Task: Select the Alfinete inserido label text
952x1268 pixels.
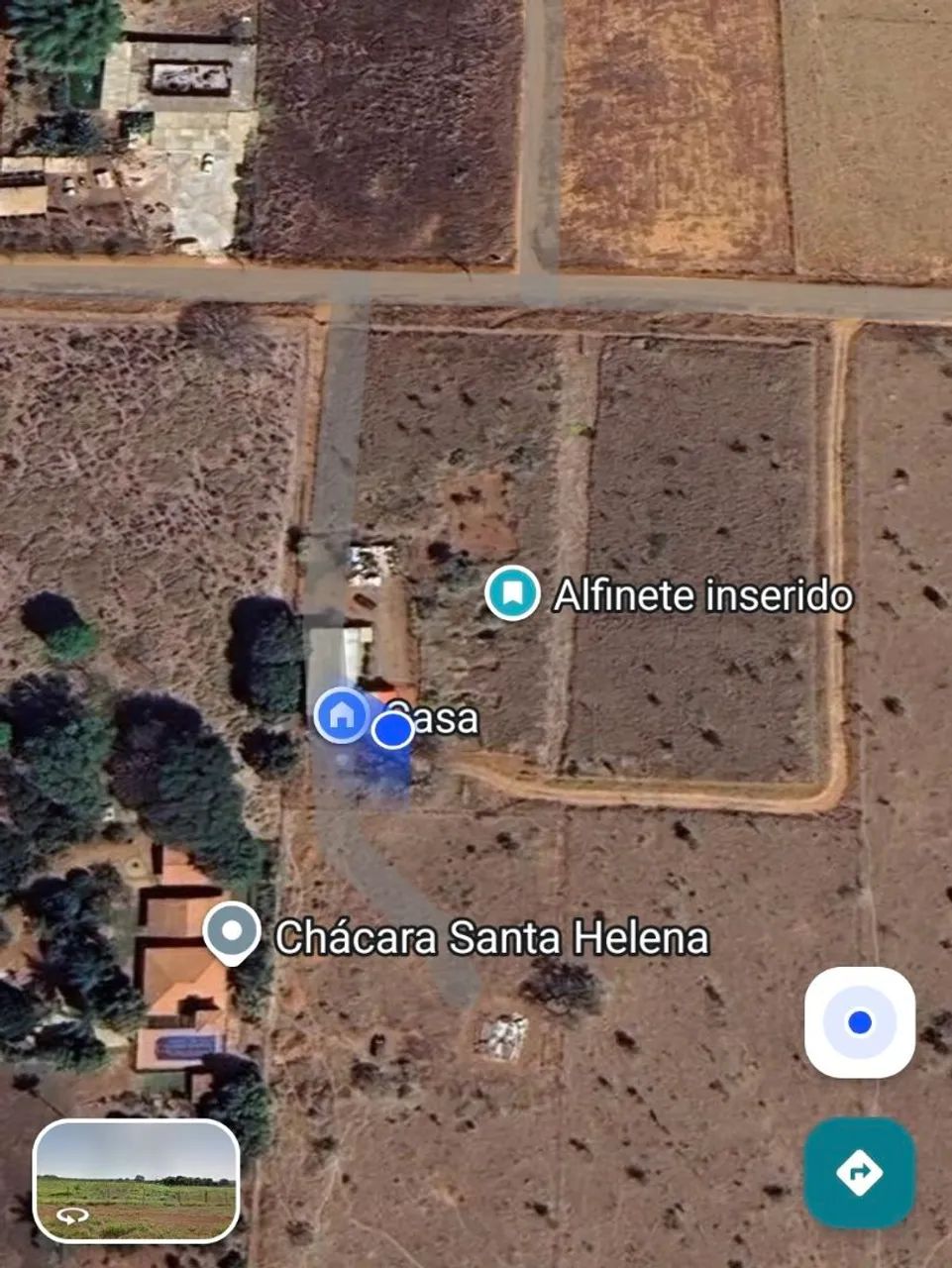Action: [x=705, y=594]
